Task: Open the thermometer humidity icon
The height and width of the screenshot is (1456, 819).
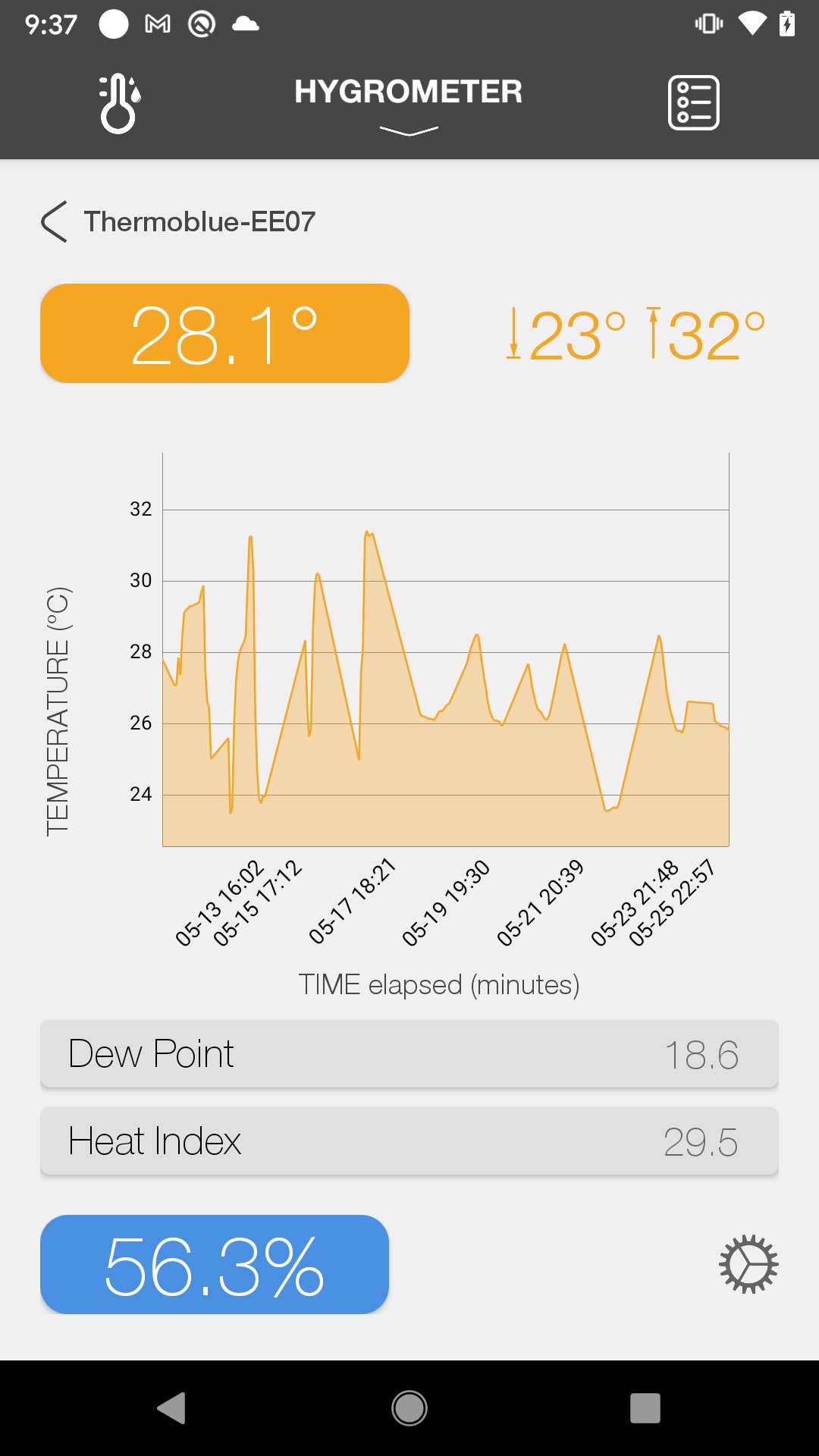Action: (x=119, y=104)
